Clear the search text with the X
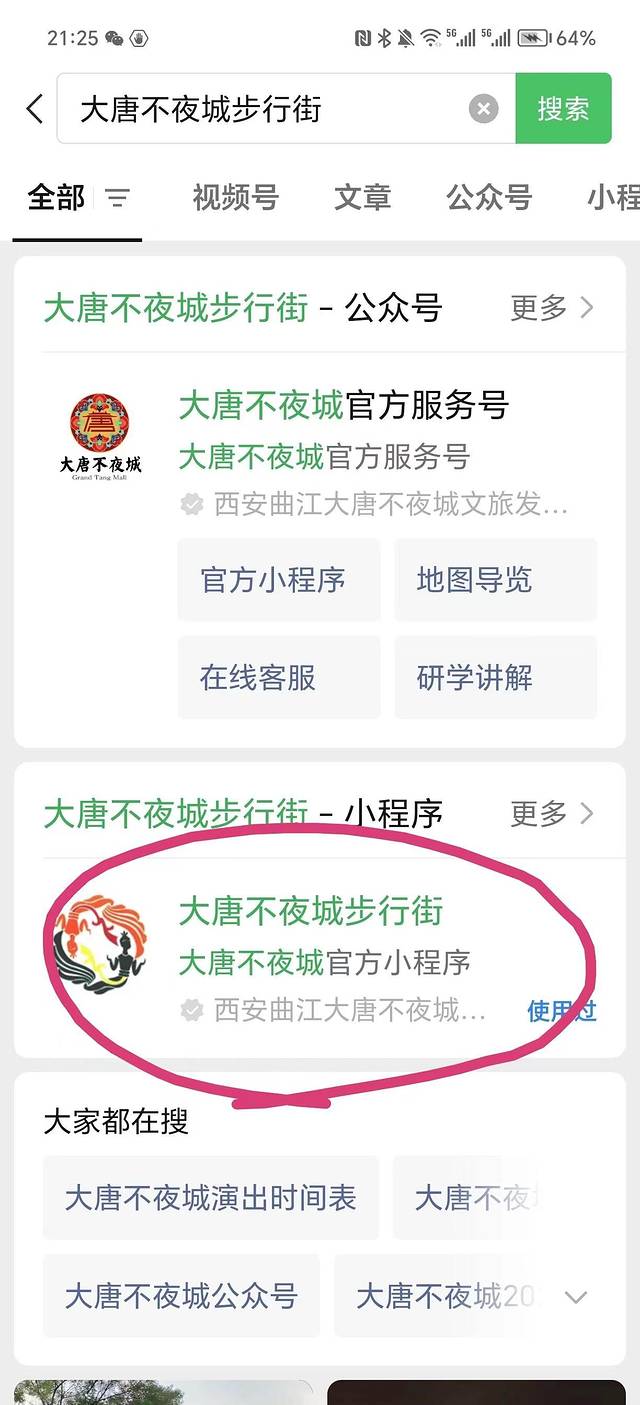Image resolution: width=640 pixels, height=1405 pixels. [483, 108]
